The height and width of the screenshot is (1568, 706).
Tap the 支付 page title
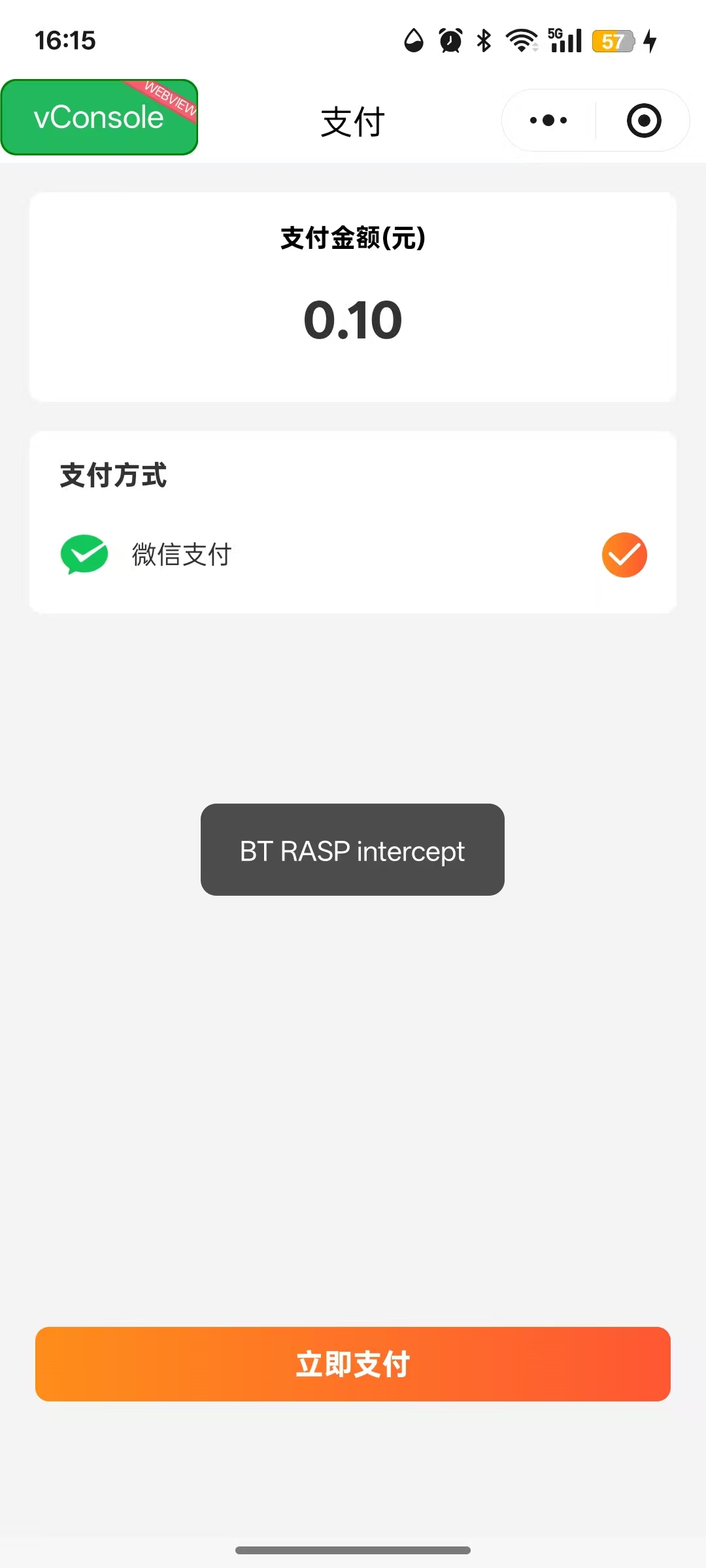(x=352, y=121)
